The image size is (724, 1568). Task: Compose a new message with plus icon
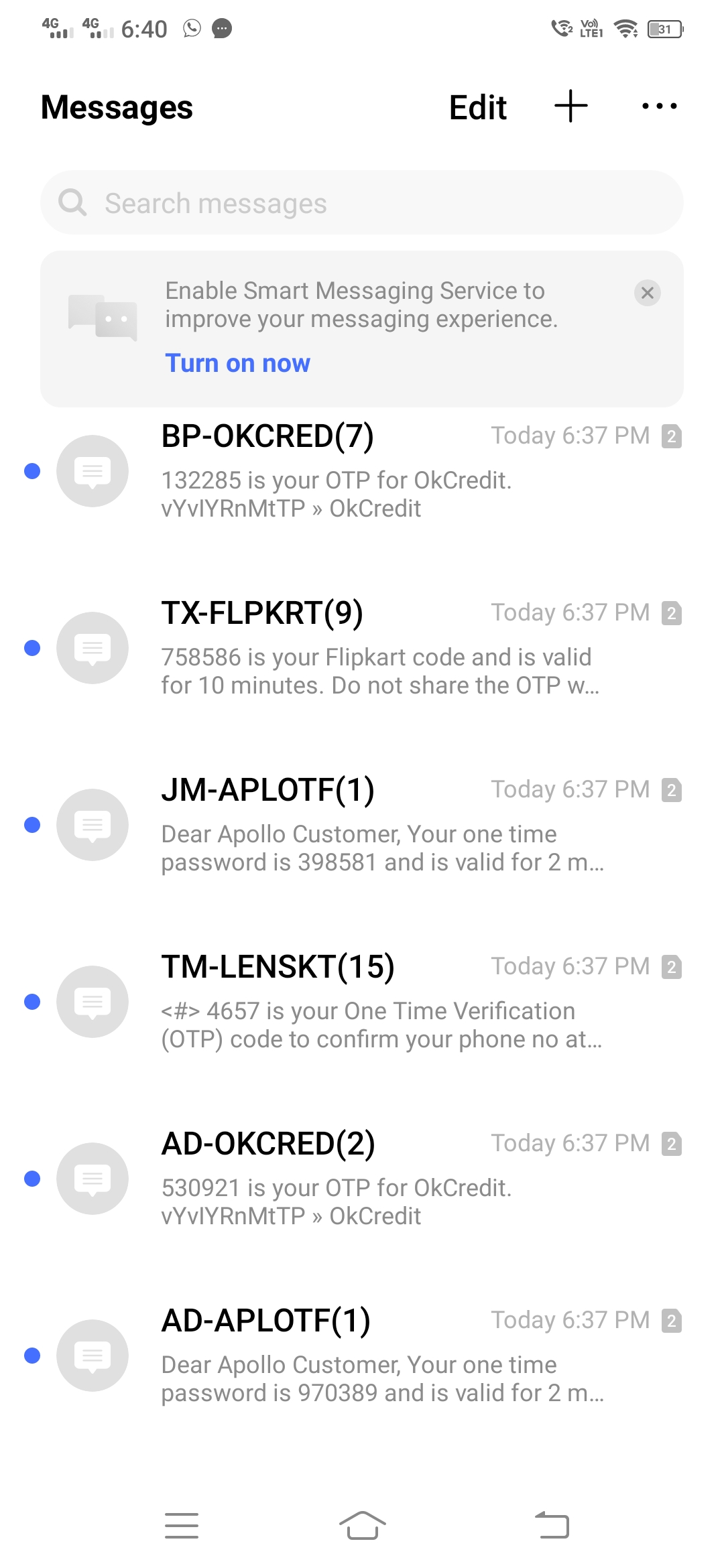571,106
